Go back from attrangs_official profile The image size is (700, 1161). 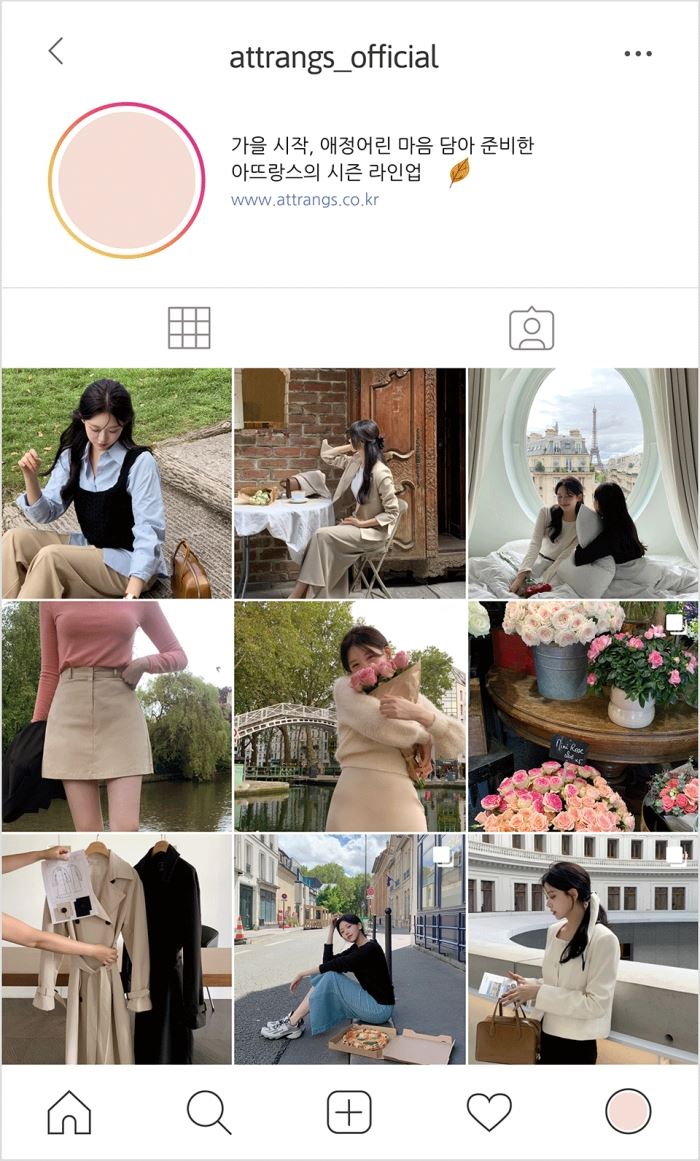coord(56,52)
